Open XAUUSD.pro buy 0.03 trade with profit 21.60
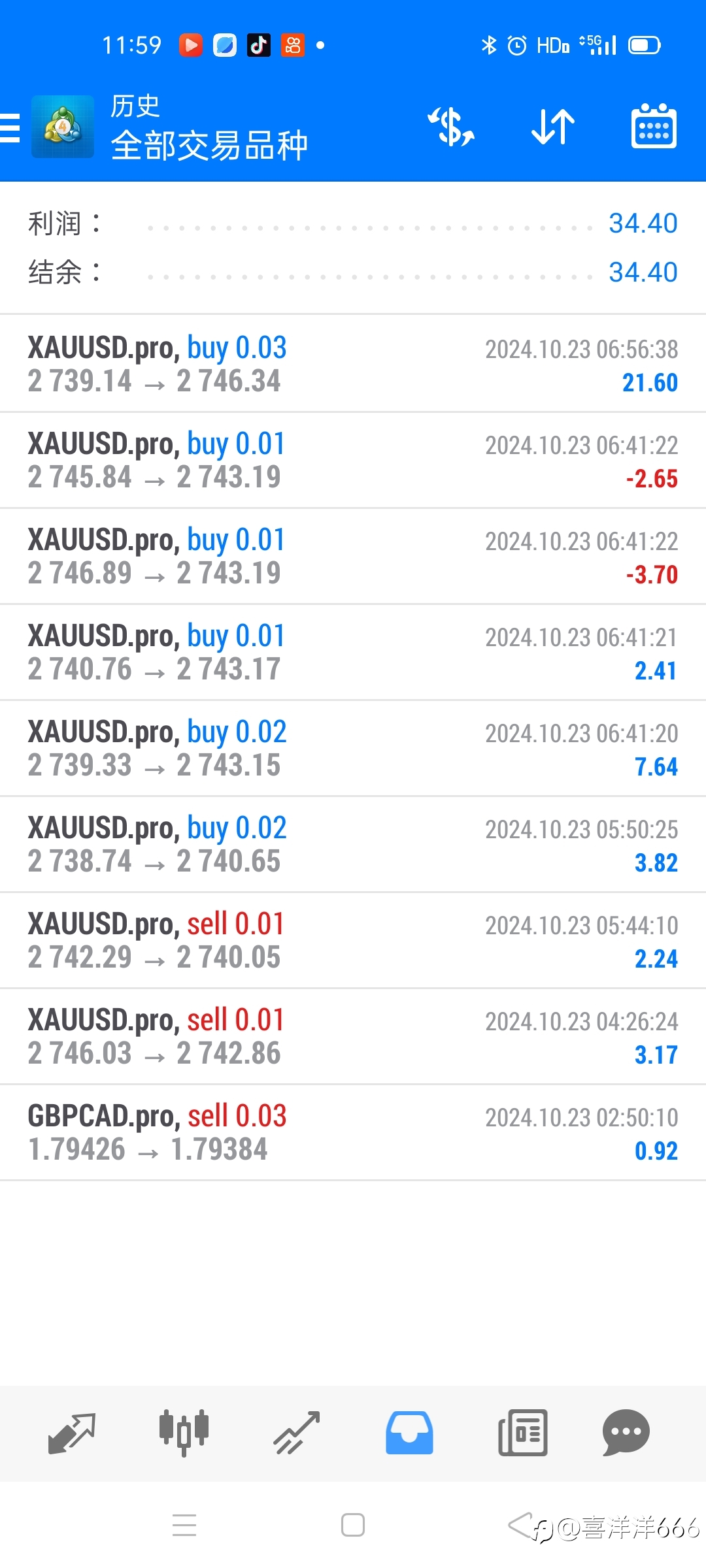Image resolution: width=706 pixels, height=1568 pixels. click(353, 364)
